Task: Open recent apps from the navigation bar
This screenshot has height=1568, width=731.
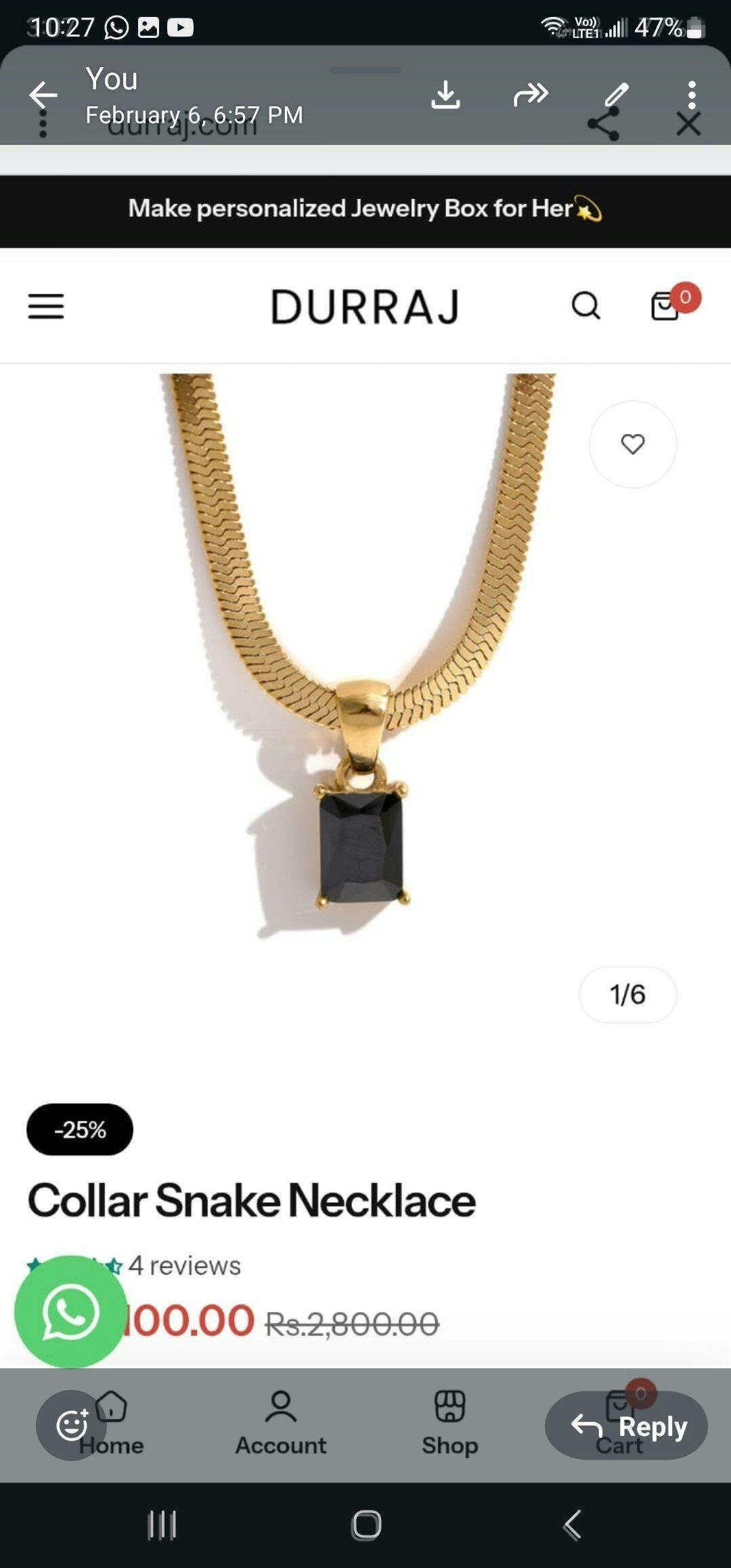Action: pyautogui.click(x=162, y=1525)
